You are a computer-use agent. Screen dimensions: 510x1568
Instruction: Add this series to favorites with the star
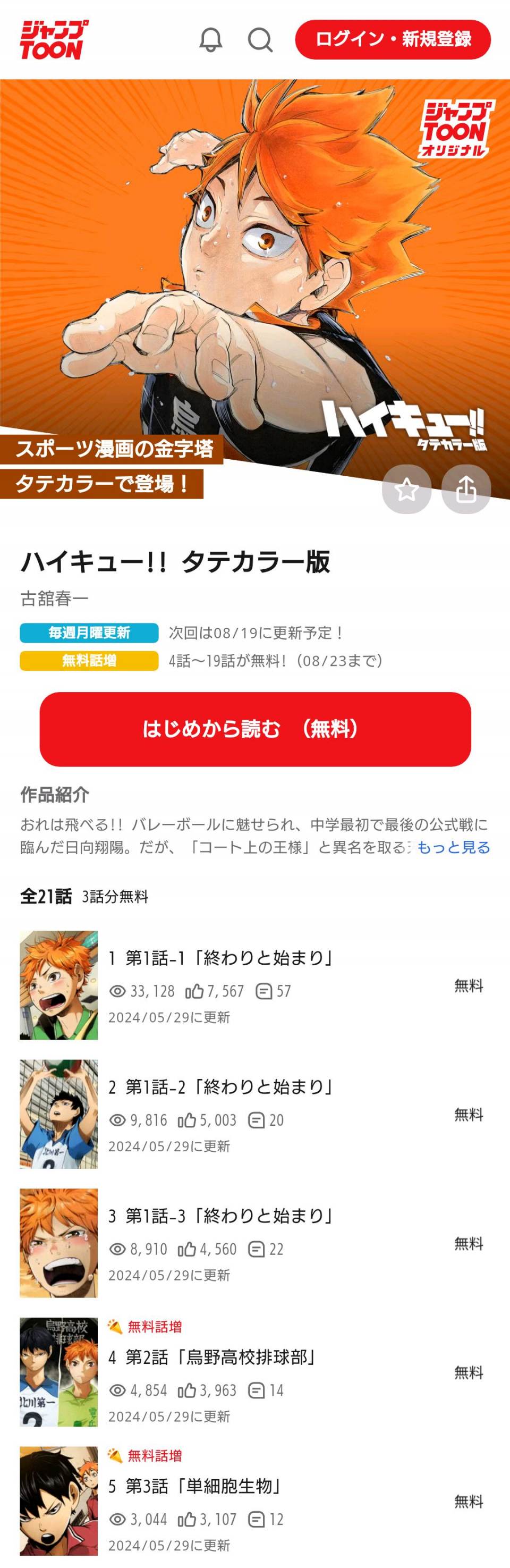[x=406, y=489]
